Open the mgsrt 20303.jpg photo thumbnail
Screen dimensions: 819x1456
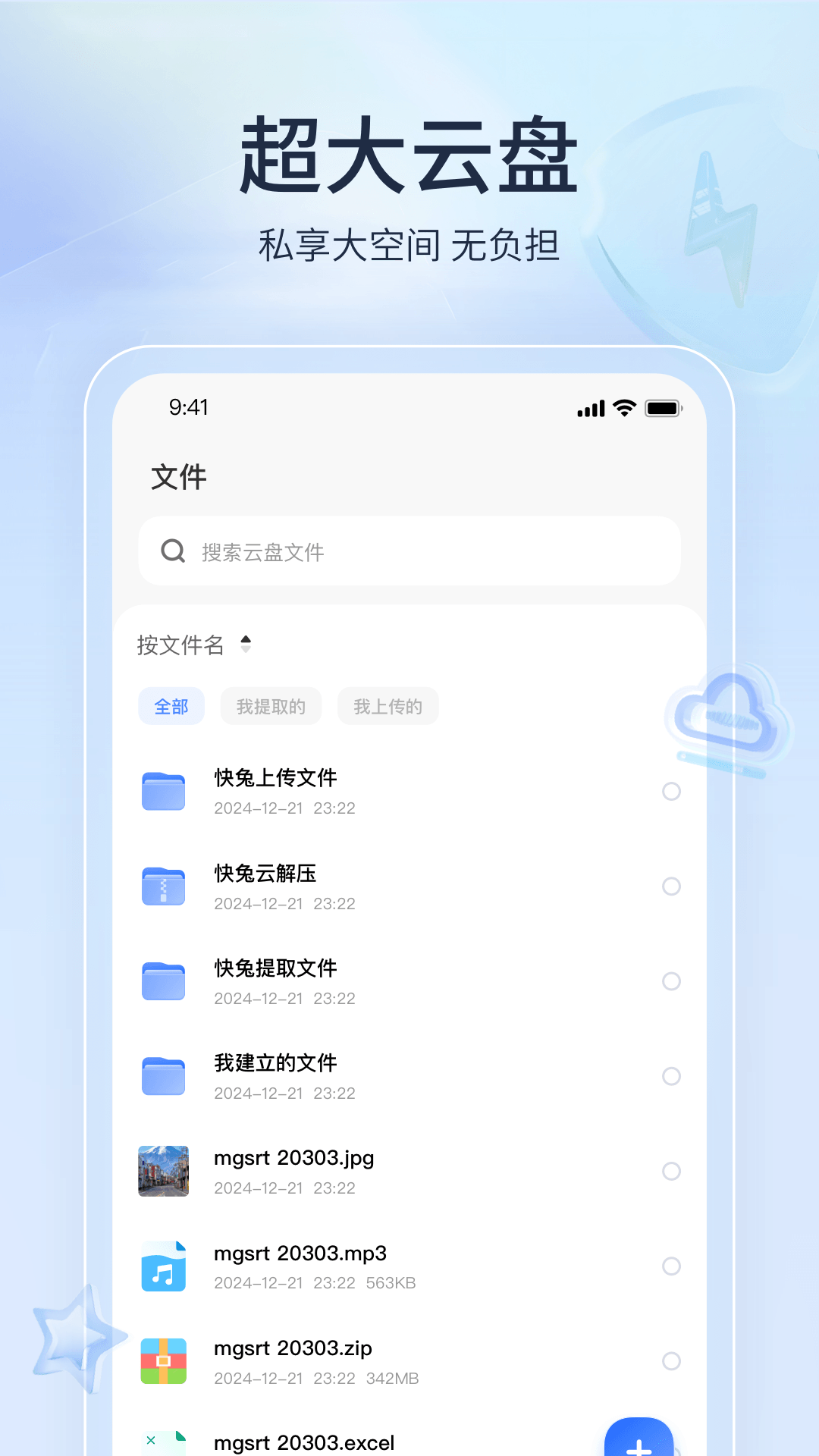point(163,1172)
